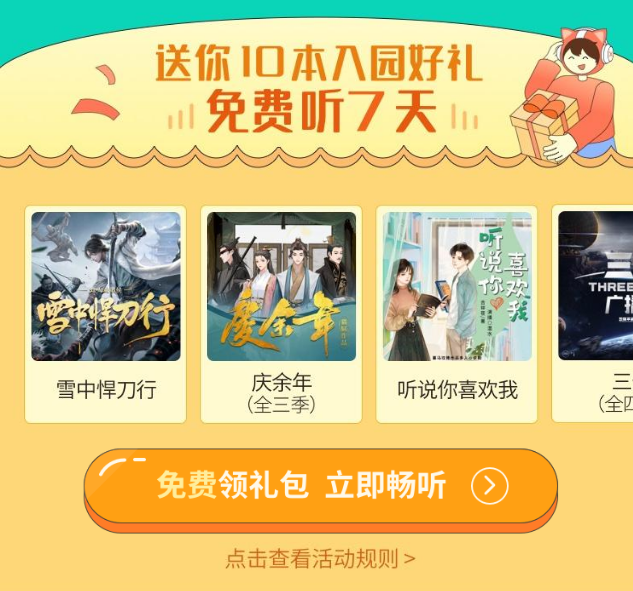View activity rules via 点击查看活动规则
Image resolution: width=633 pixels, height=591 pixels.
(x=320, y=559)
